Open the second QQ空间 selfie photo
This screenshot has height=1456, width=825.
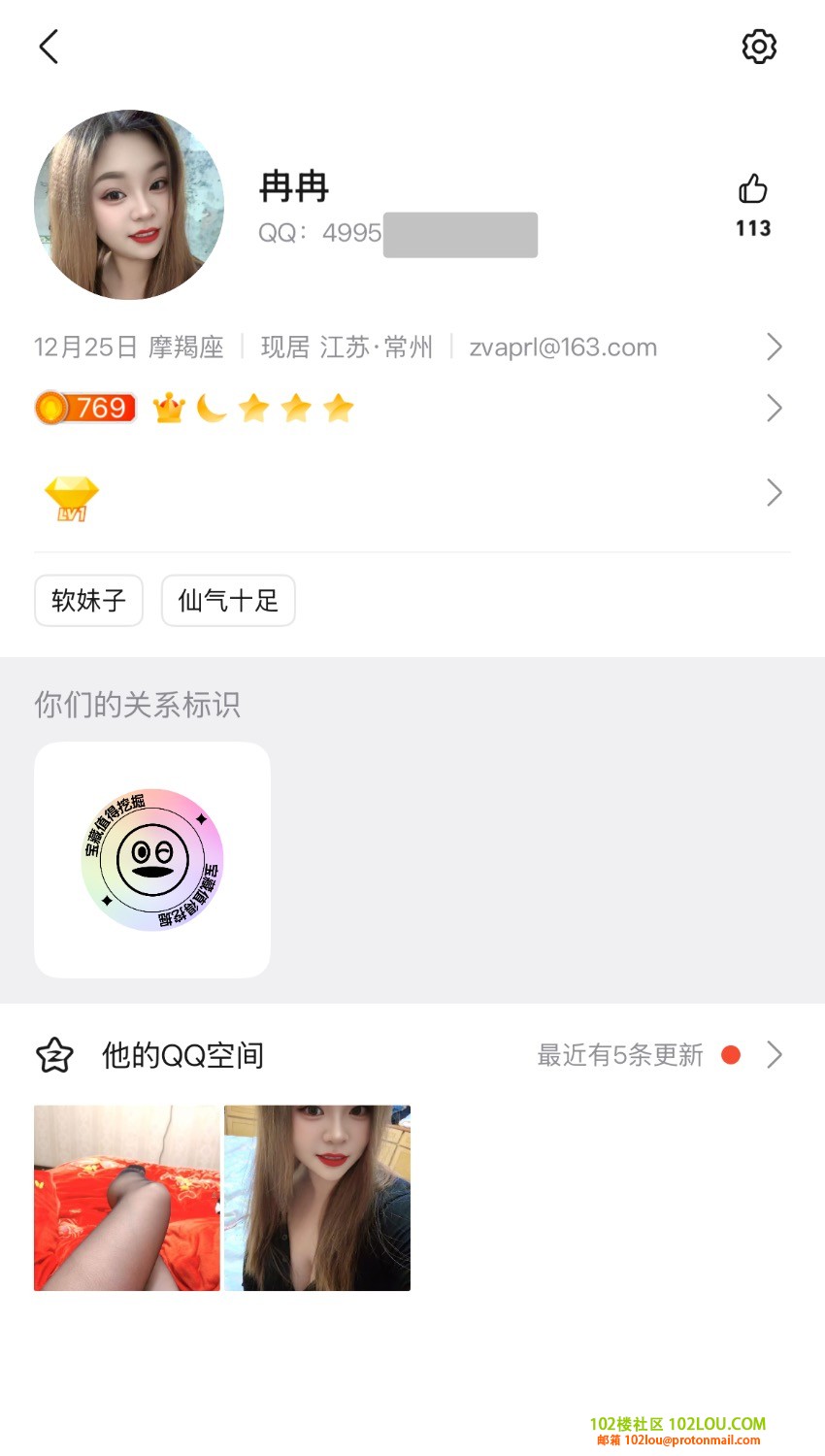pos(317,1198)
